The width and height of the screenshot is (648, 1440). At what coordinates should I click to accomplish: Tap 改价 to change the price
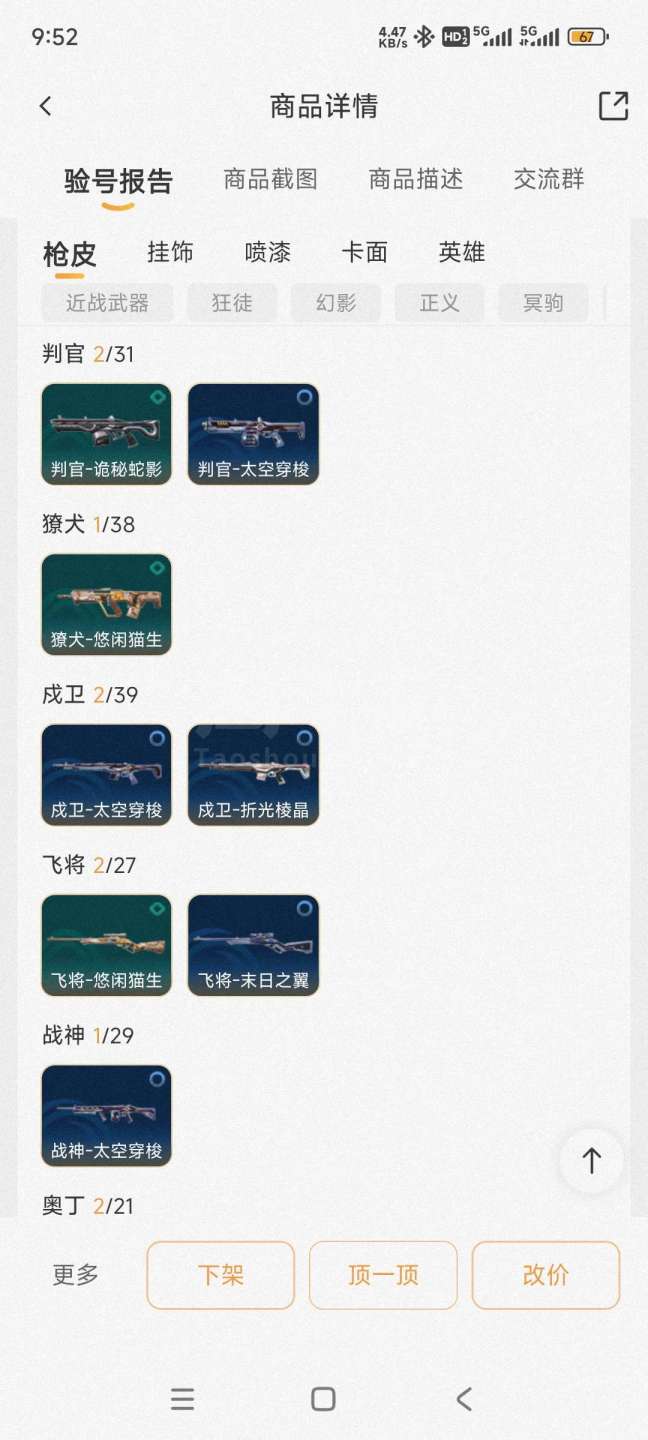pos(546,1275)
